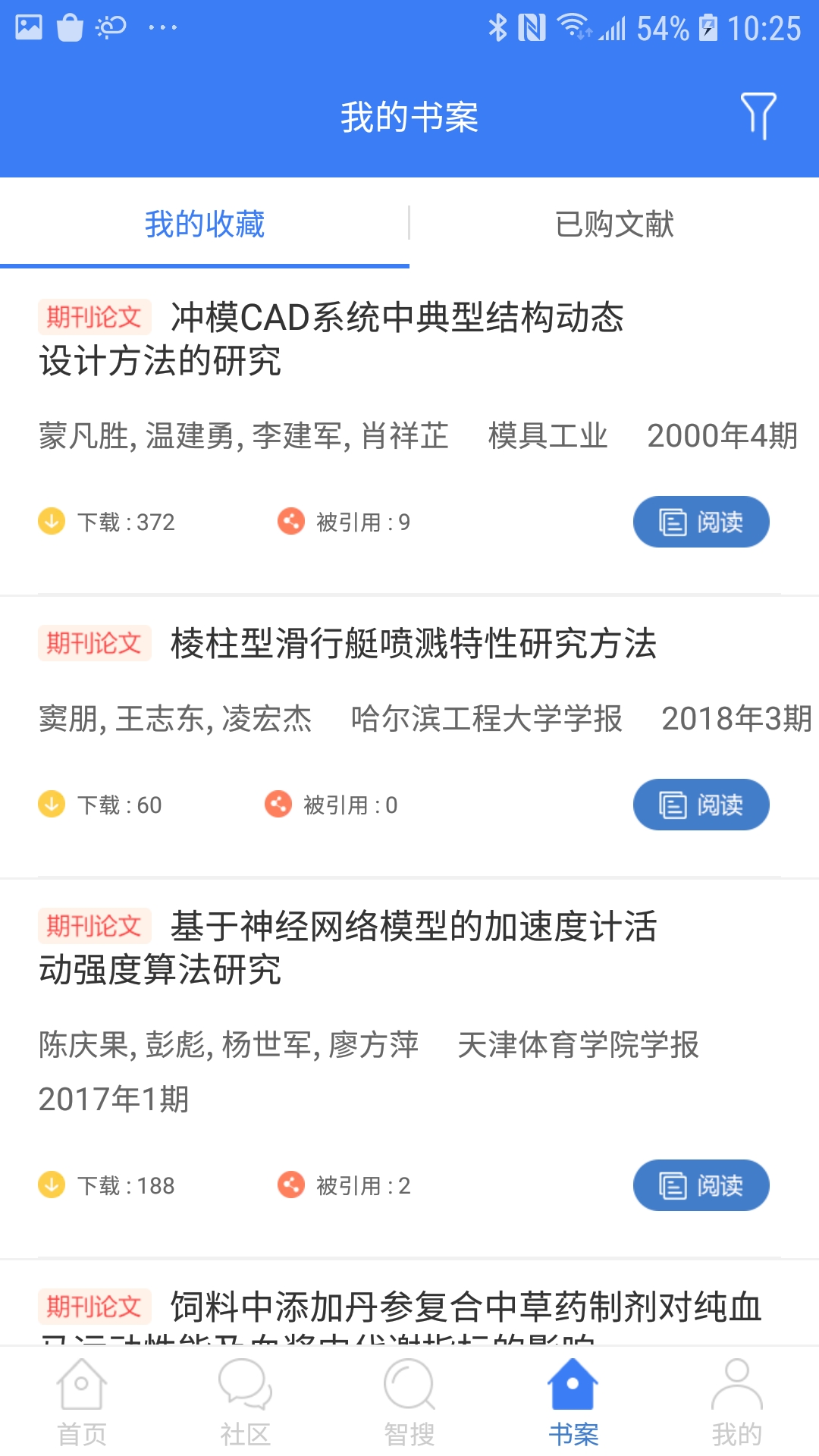Tap the authors 窦朋, 王志东, 凌宏杰
Viewport: 819px width, 1456px height.
(x=176, y=719)
